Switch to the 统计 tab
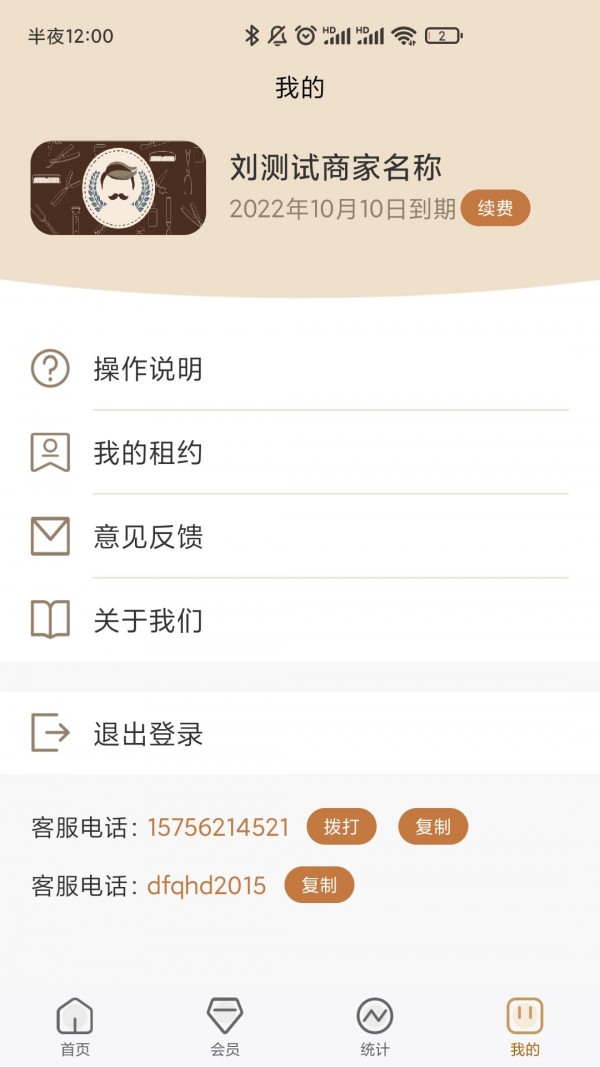The image size is (600, 1067). click(375, 1027)
